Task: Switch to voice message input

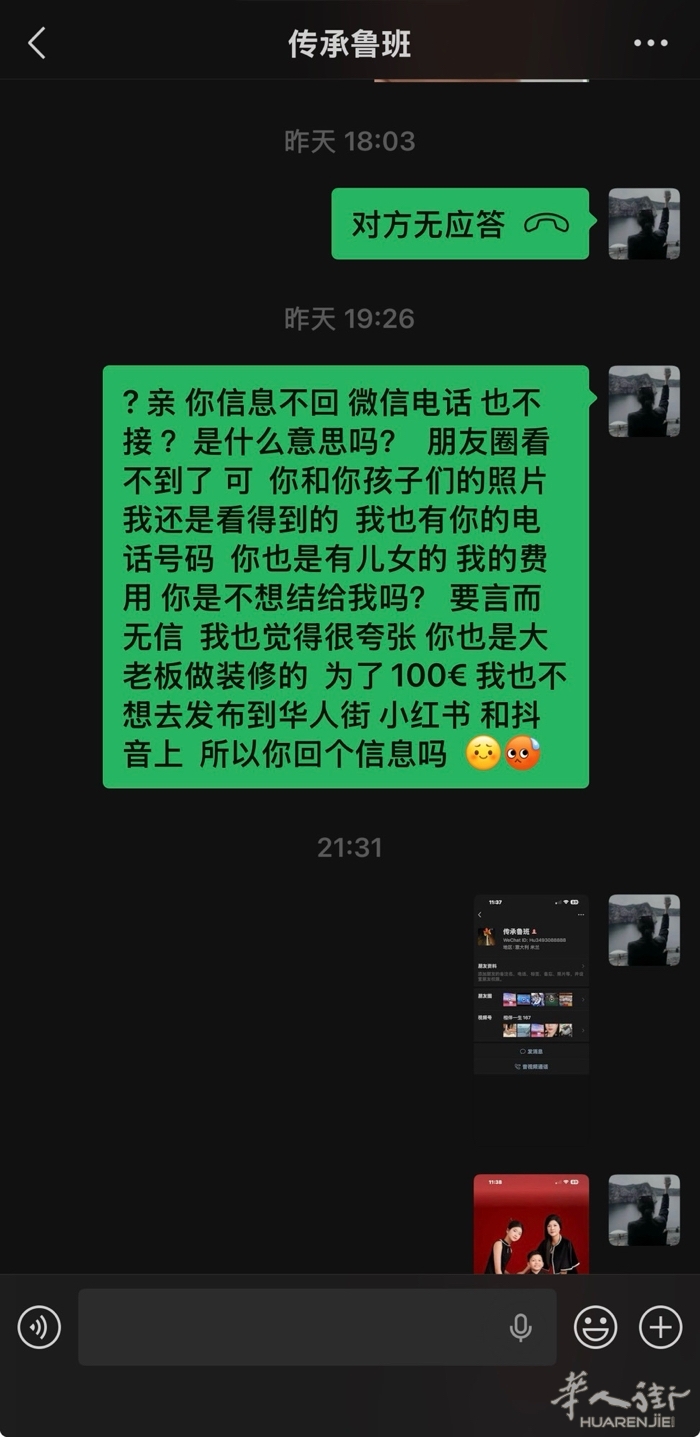Action: pos(39,1327)
